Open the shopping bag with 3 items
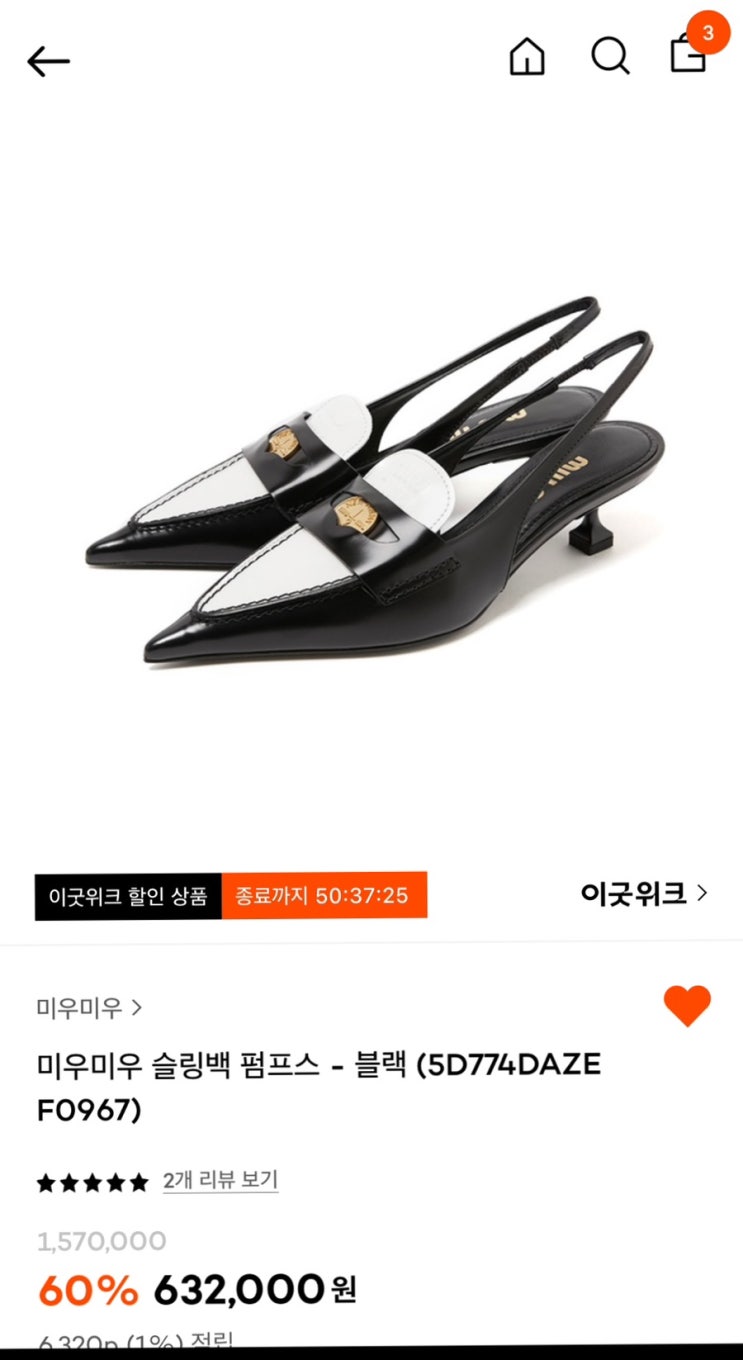Screen dimensions: 743x1360 691,50
